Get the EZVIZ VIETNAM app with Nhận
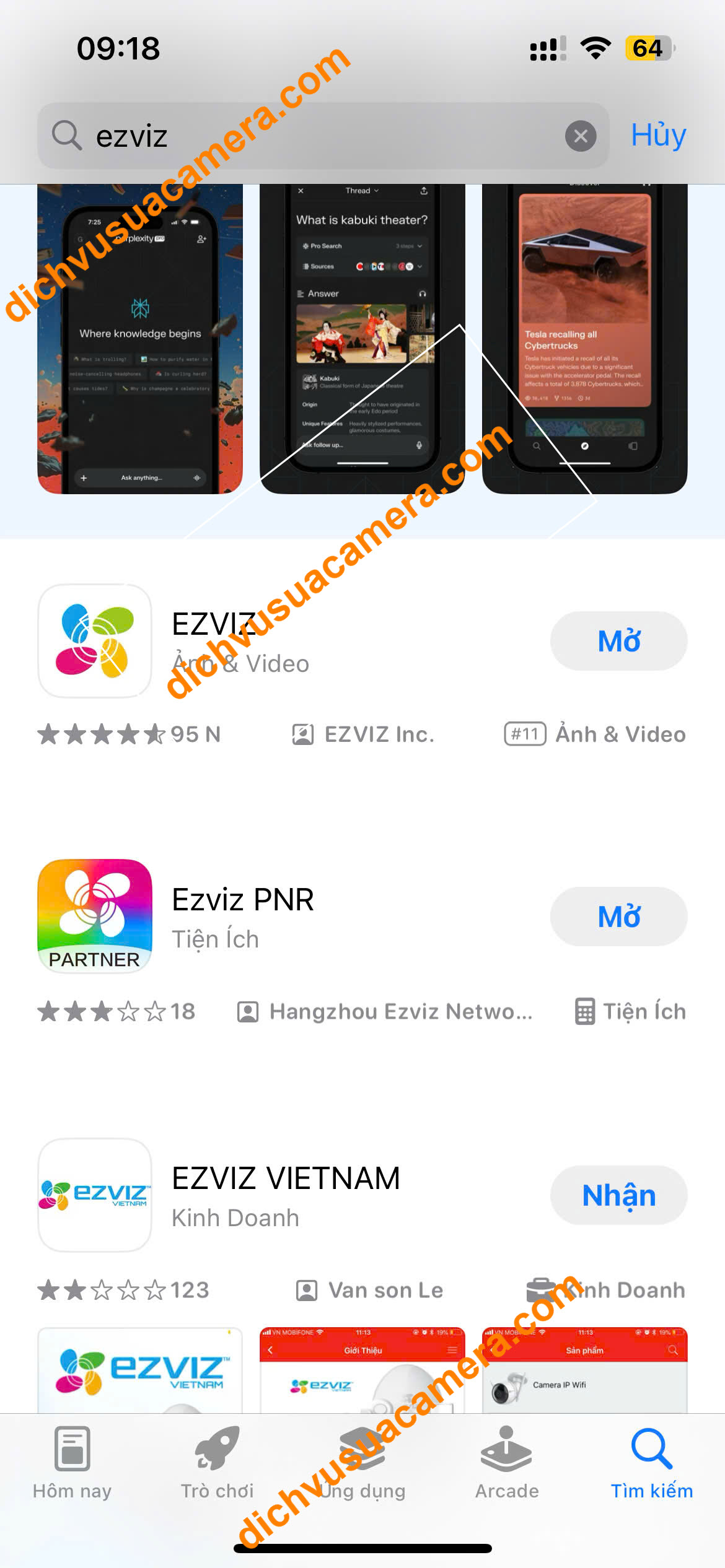The height and width of the screenshot is (1568, 725). (618, 1195)
